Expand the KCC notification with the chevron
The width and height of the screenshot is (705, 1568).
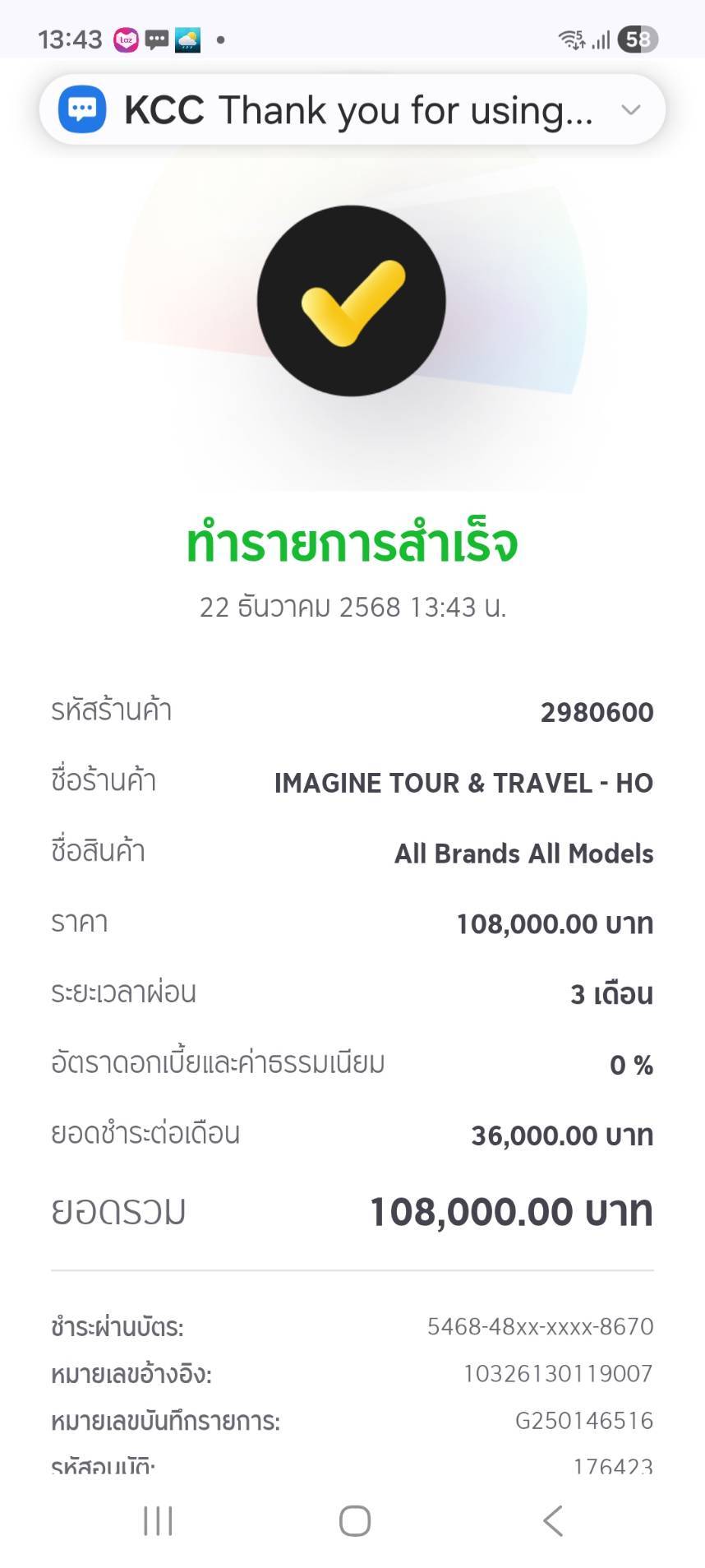(630, 110)
